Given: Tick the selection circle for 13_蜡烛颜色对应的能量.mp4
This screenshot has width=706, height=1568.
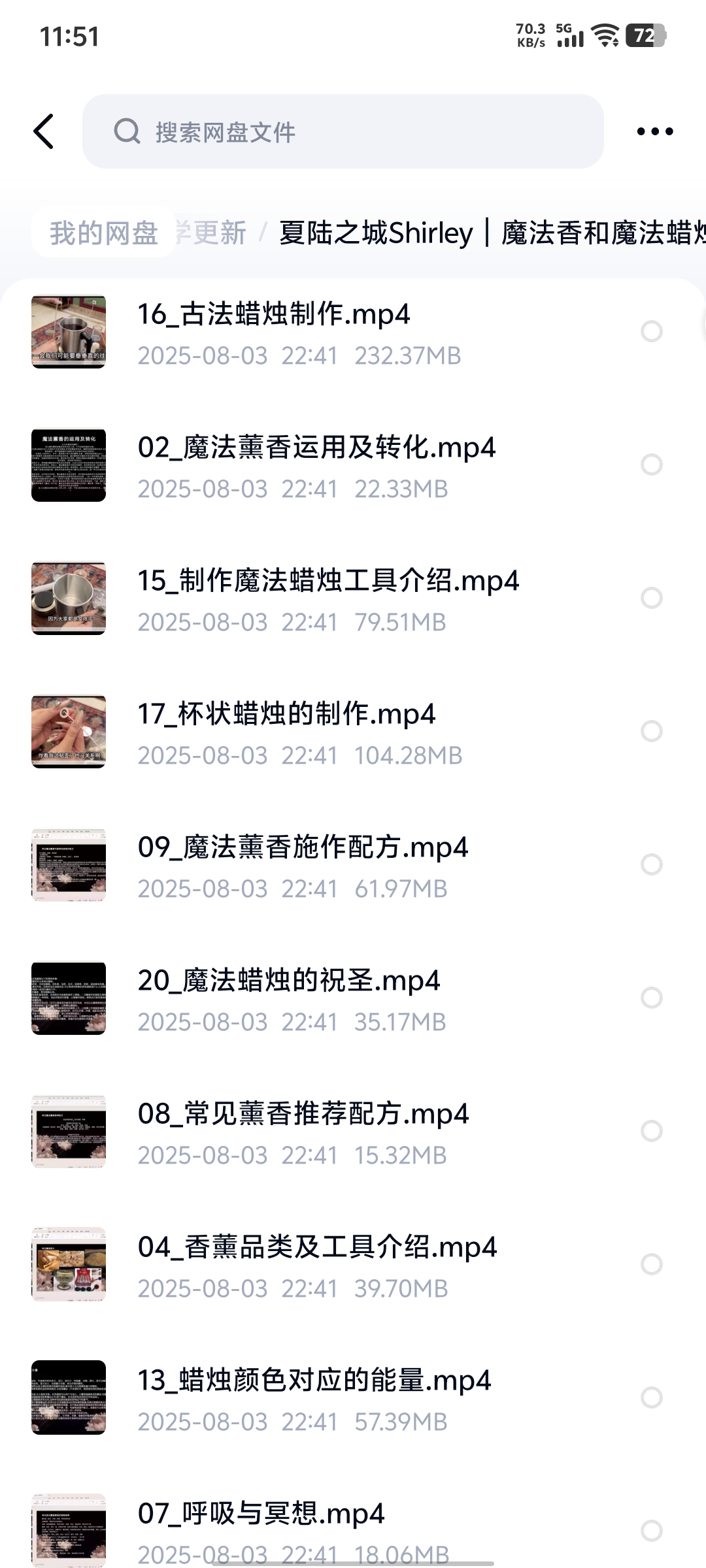Looking at the screenshot, I should 651,1397.
